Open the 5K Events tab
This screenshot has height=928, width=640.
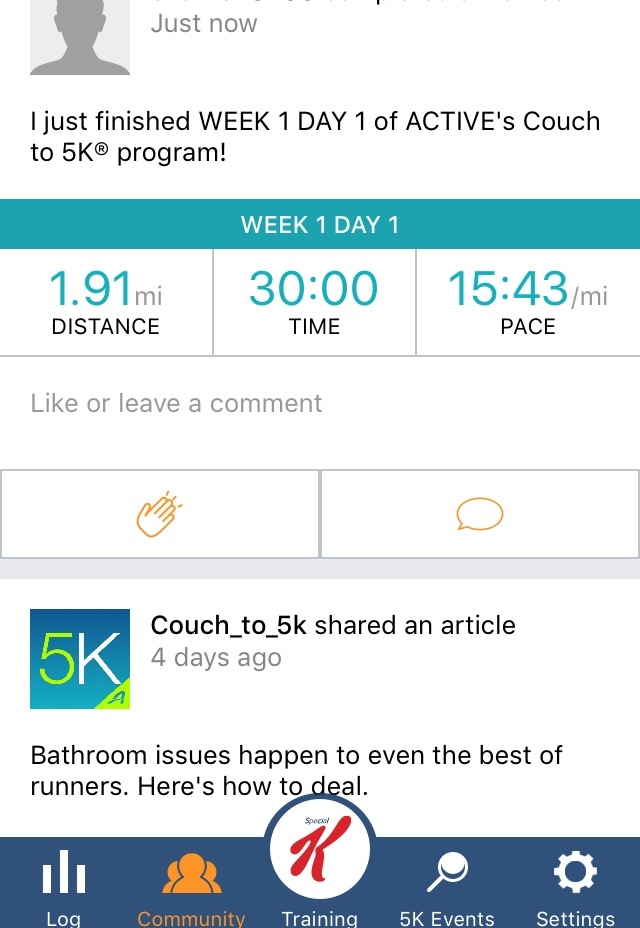447,885
